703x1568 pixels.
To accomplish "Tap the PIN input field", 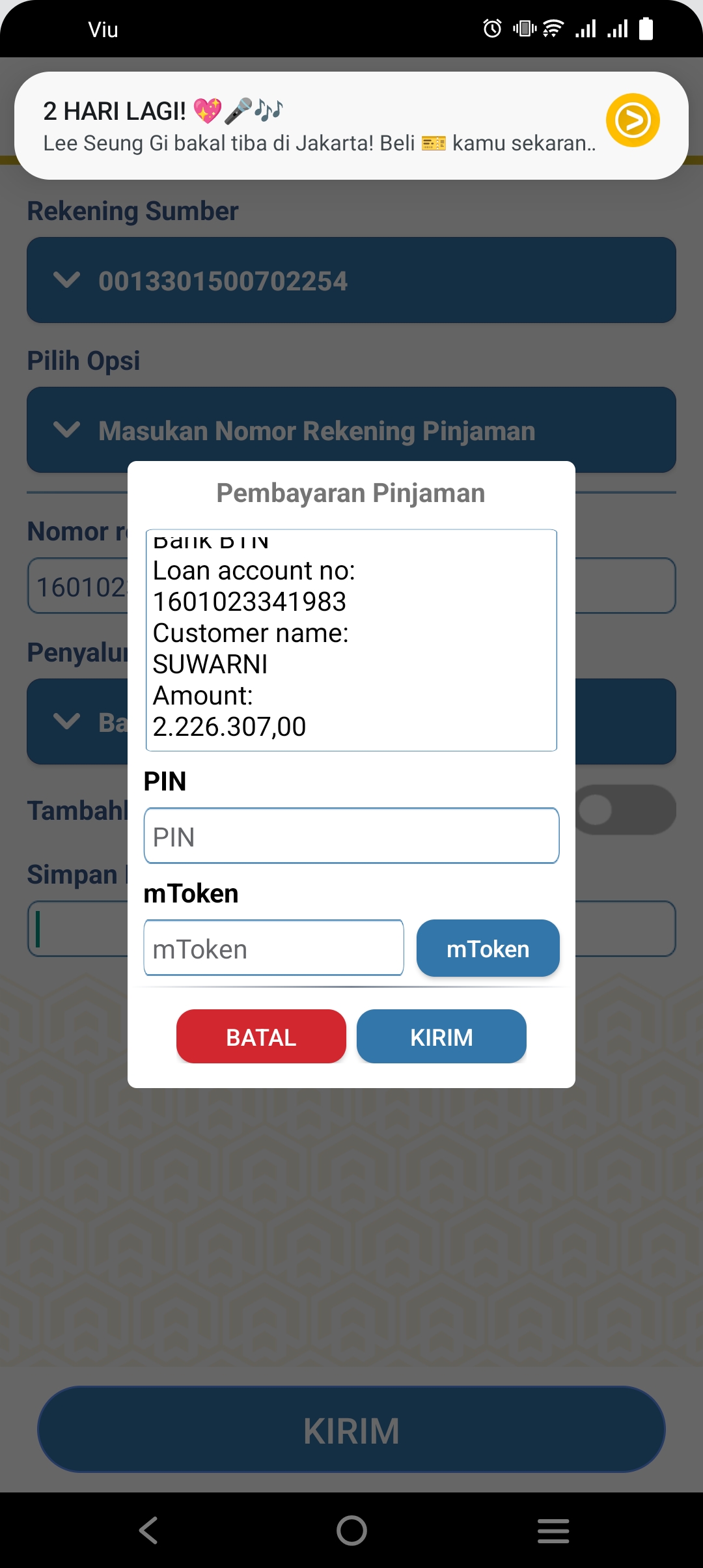I will [x=351, y=836].
